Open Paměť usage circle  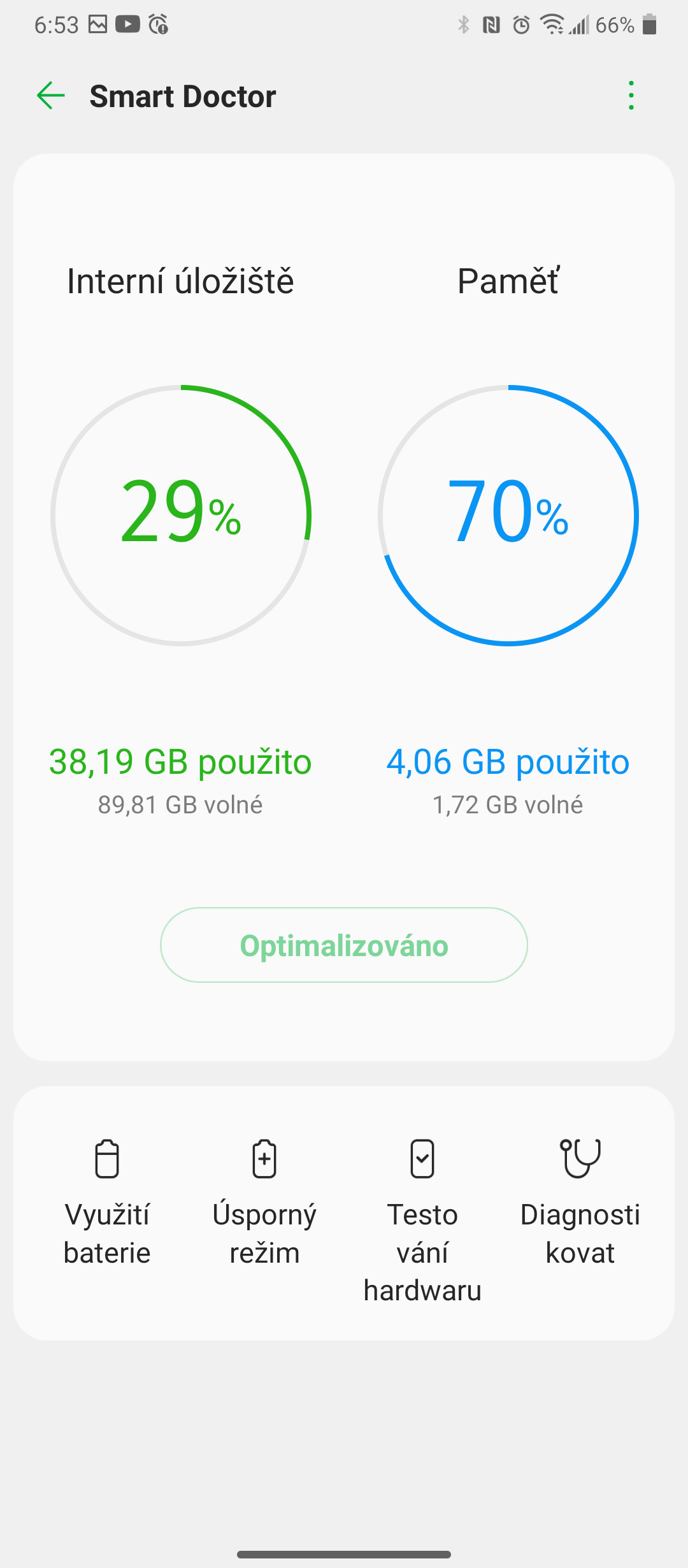[508, 515]
